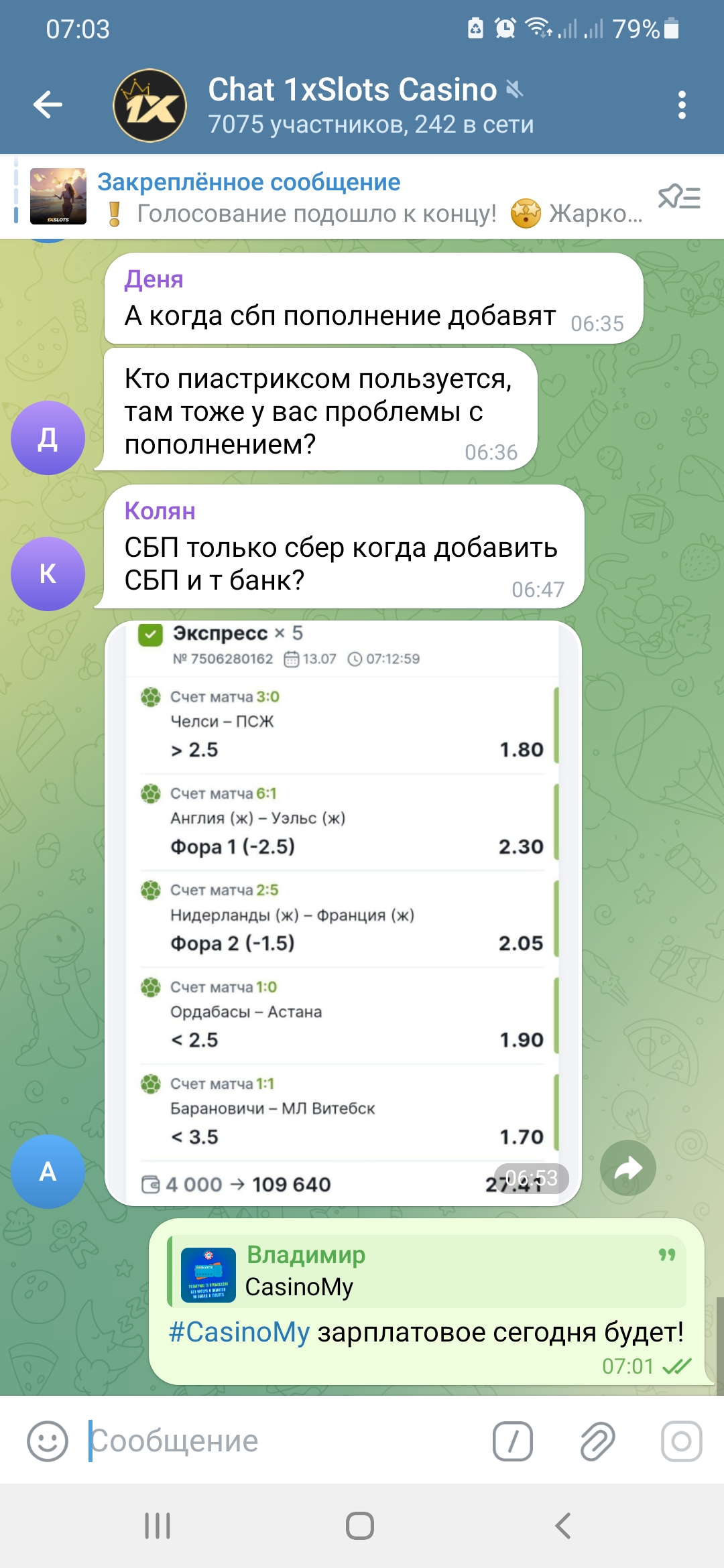Open Деня's profile by name
Viewport: 724px width, 1568px height.
154,279
